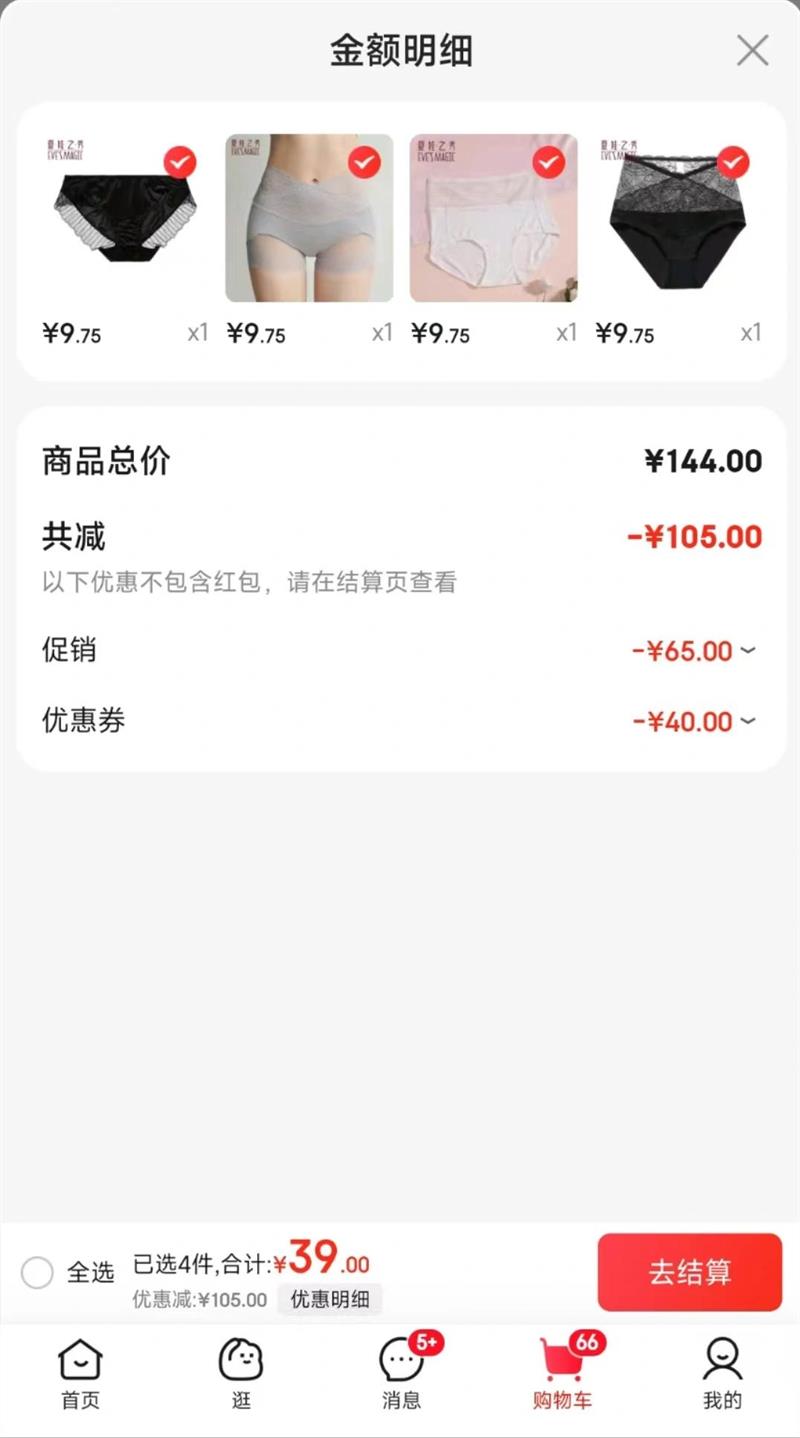The height and width of the screenshot is (1438, 800).
Task: Go to the 首页 tab
Action: (80, 1375)
